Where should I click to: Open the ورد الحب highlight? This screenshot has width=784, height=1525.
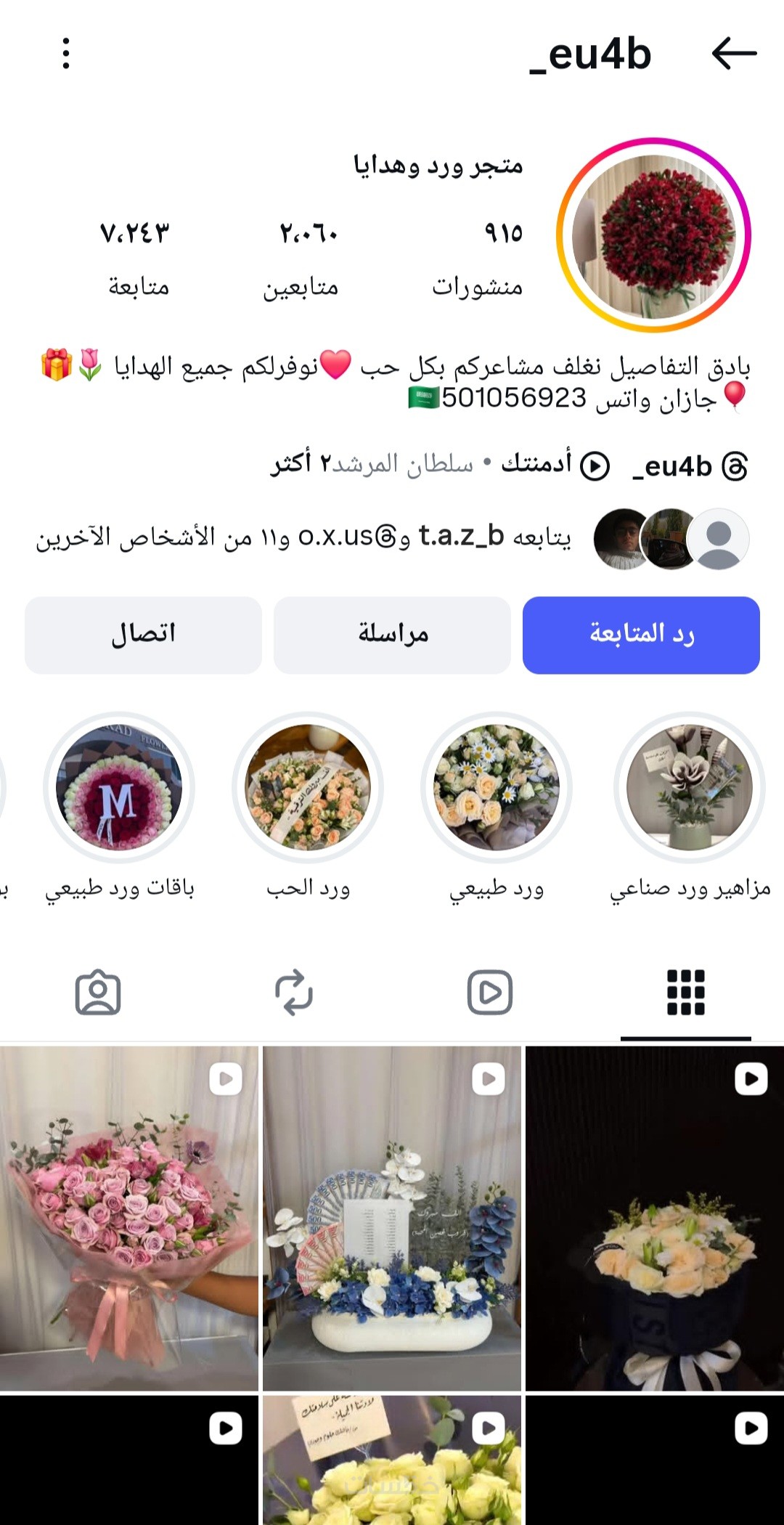pyautogui.click(x=308, y=788)
